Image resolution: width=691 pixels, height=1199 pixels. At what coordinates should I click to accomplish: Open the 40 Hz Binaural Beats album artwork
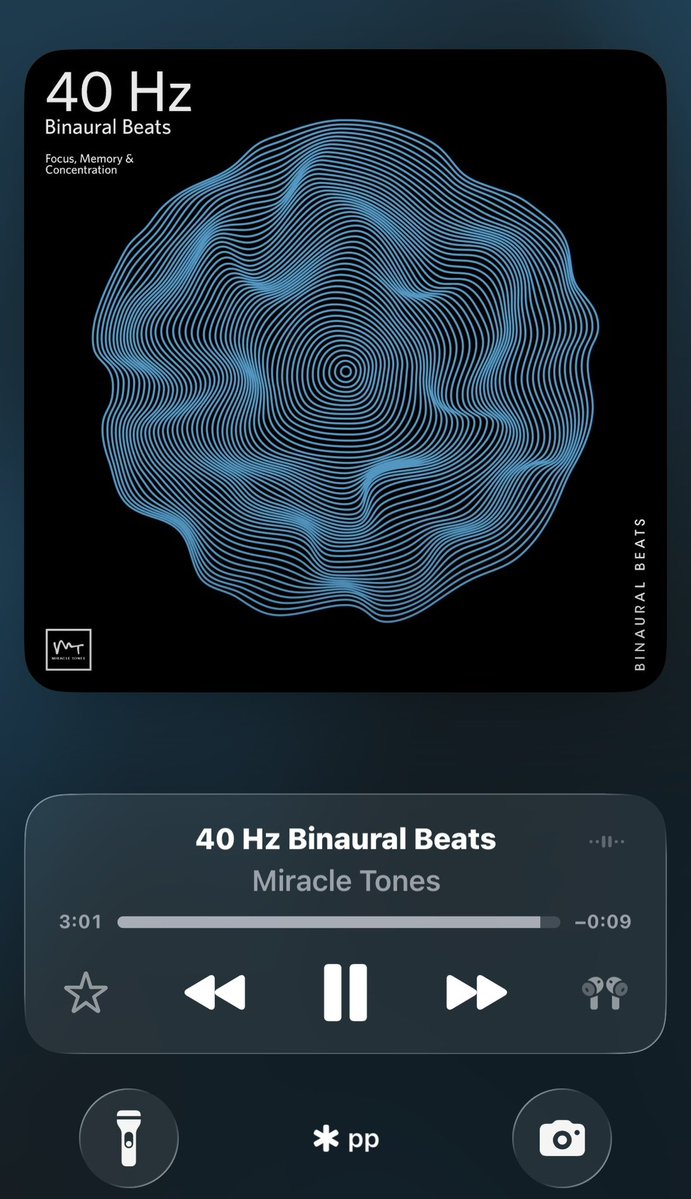click(346, 371)
